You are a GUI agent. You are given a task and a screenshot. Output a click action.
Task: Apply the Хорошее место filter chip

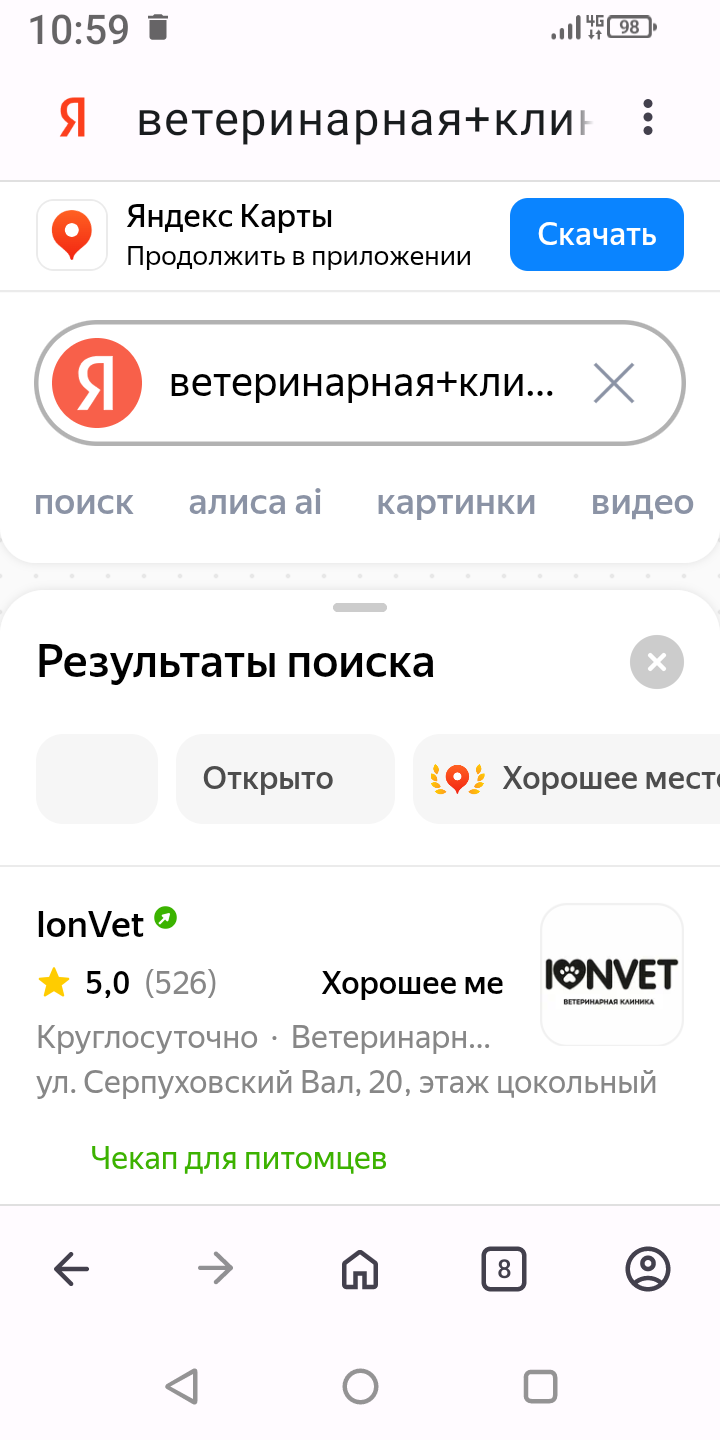pos(570,779)
